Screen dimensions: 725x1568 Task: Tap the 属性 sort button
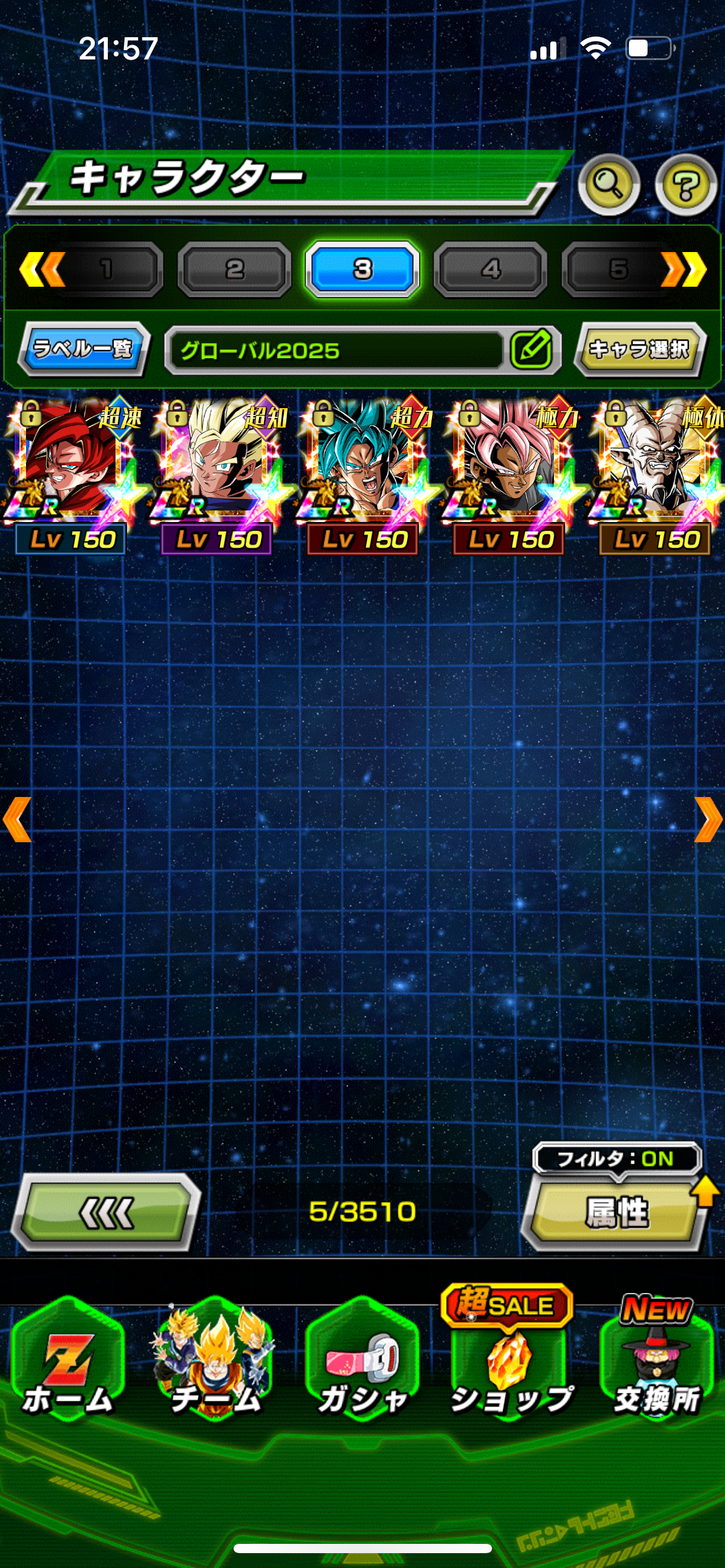coord(617,1212)
